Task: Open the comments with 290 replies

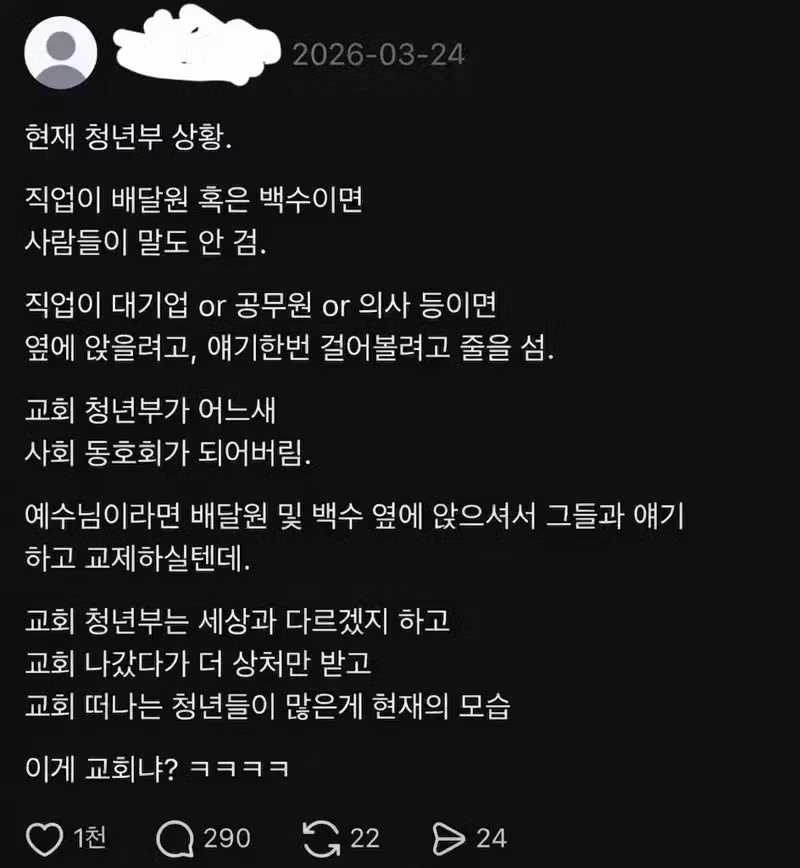Action: pos(176,836)
